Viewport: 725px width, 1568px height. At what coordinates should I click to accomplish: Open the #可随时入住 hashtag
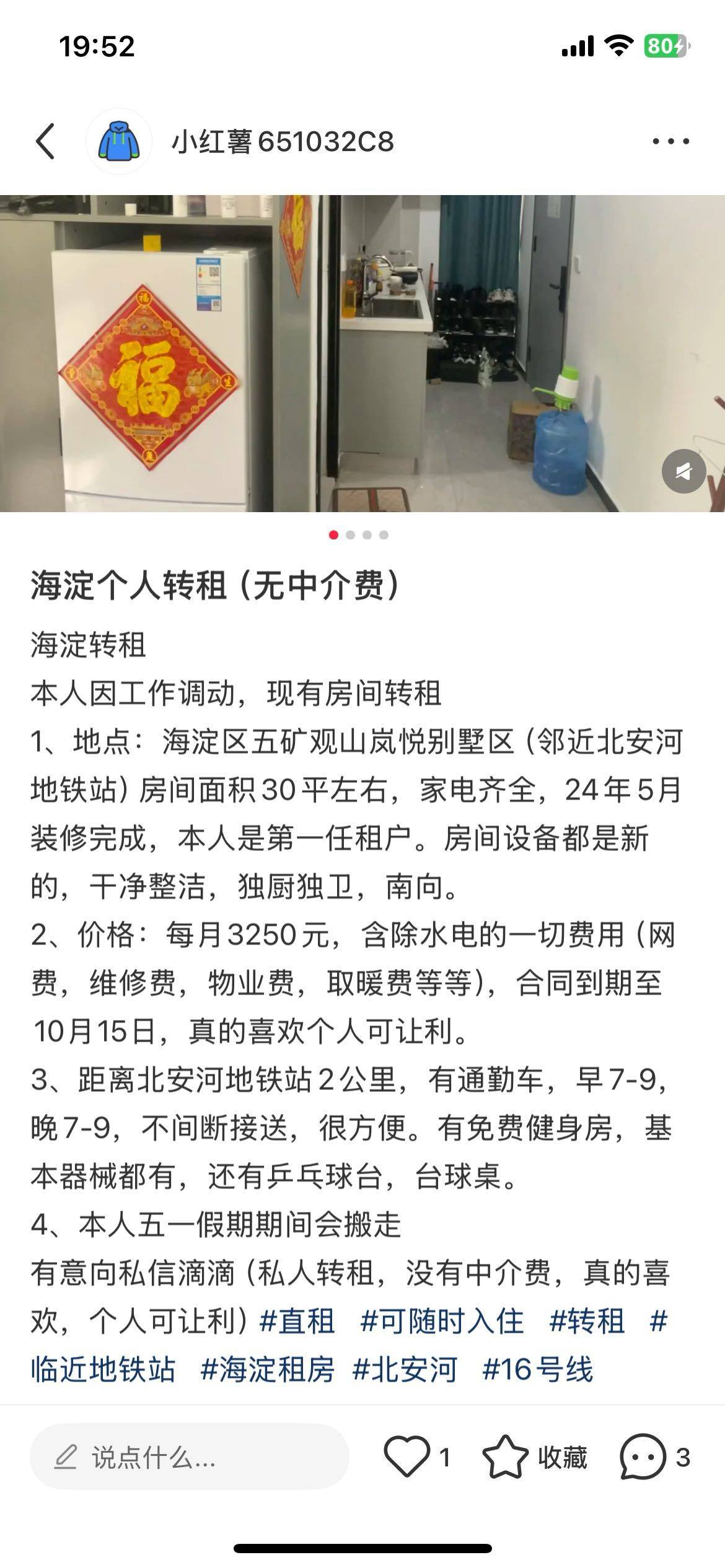pyautogui.click(x=442, y=1322)
